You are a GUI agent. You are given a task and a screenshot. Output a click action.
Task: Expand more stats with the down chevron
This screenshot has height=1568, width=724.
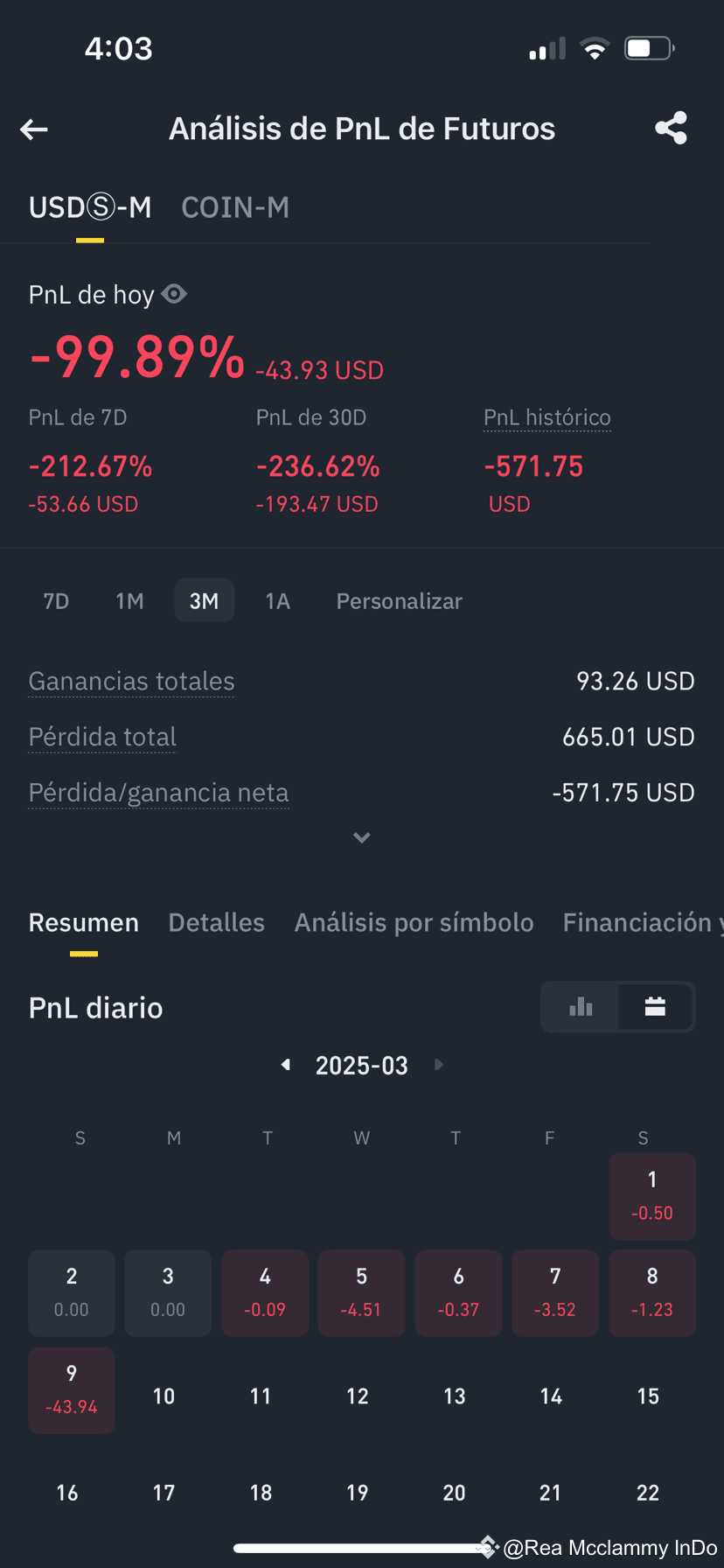pyautogui.click(x=362, y=838)
